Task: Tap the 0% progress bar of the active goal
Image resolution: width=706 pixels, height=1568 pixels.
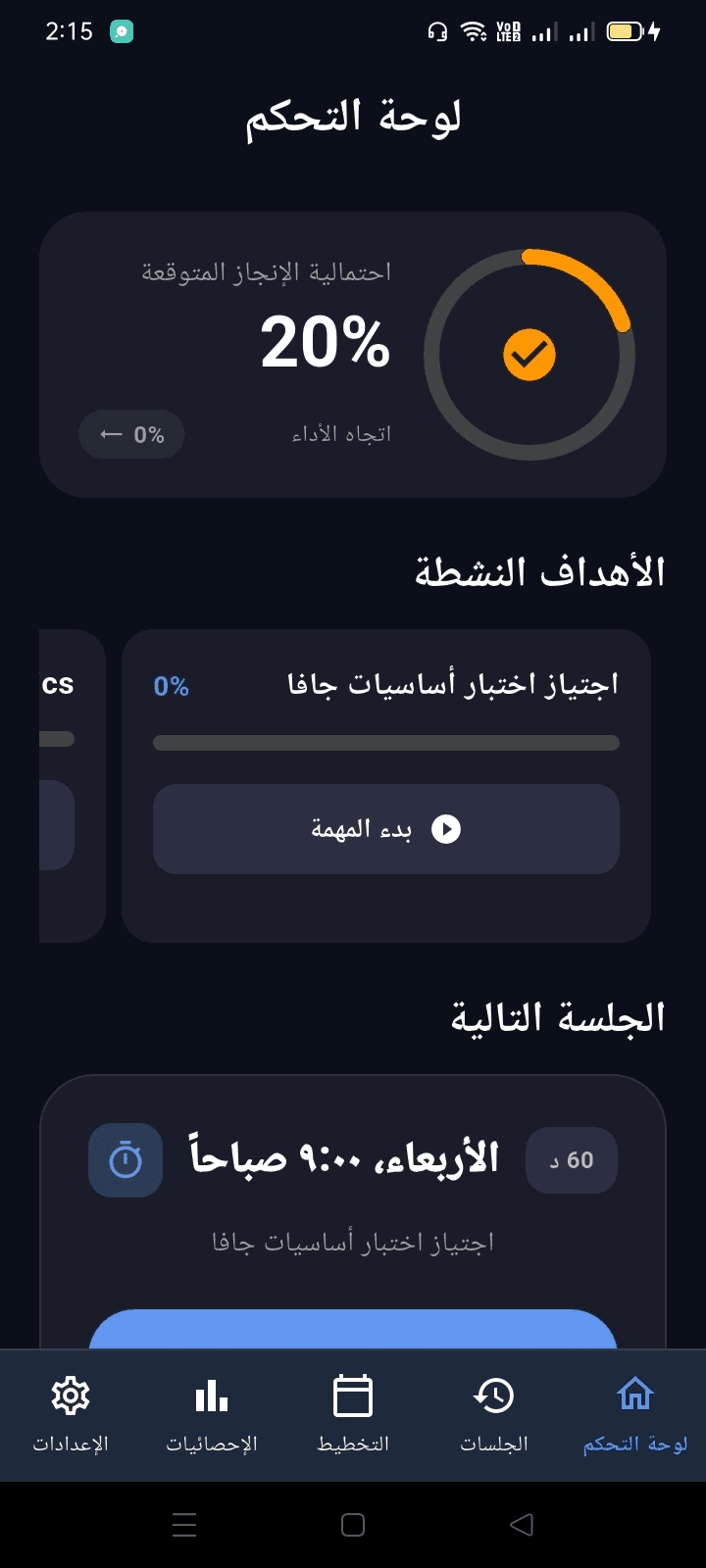Action: pos(385,742)
